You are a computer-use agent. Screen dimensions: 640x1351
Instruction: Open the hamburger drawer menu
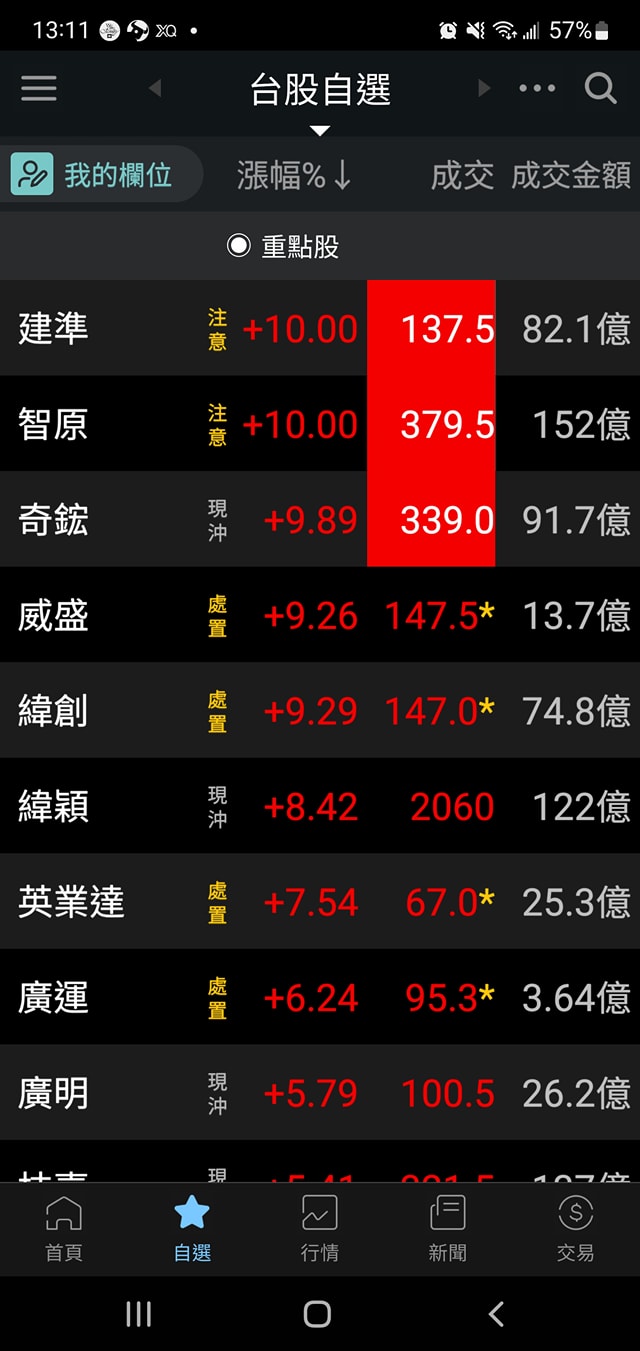(39, 88)
